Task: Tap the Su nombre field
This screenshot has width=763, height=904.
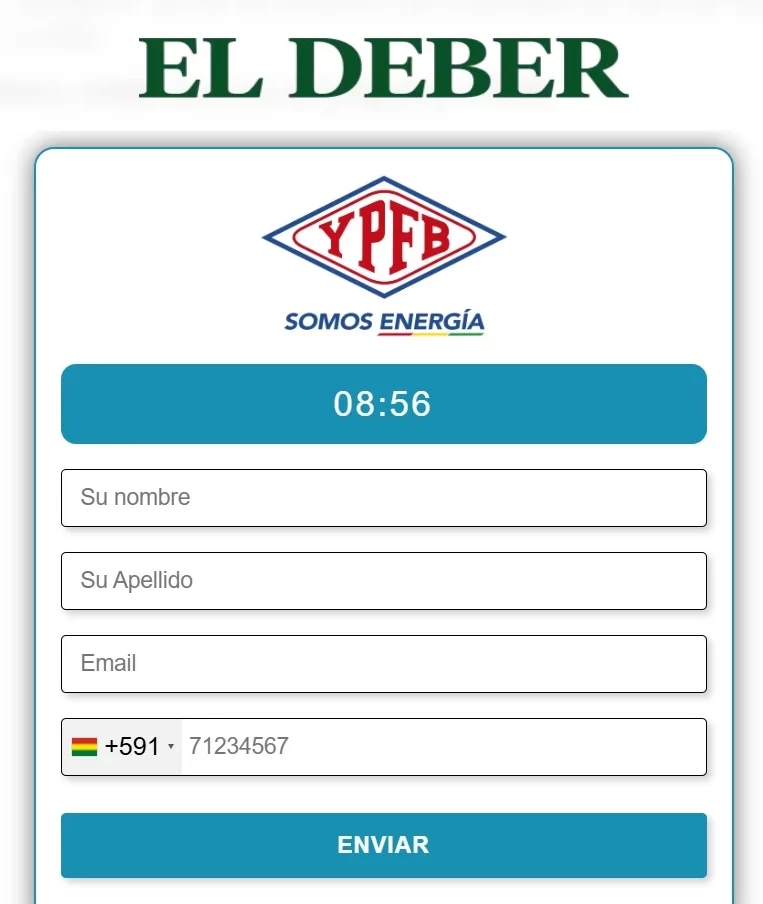Action: (383, 498)
